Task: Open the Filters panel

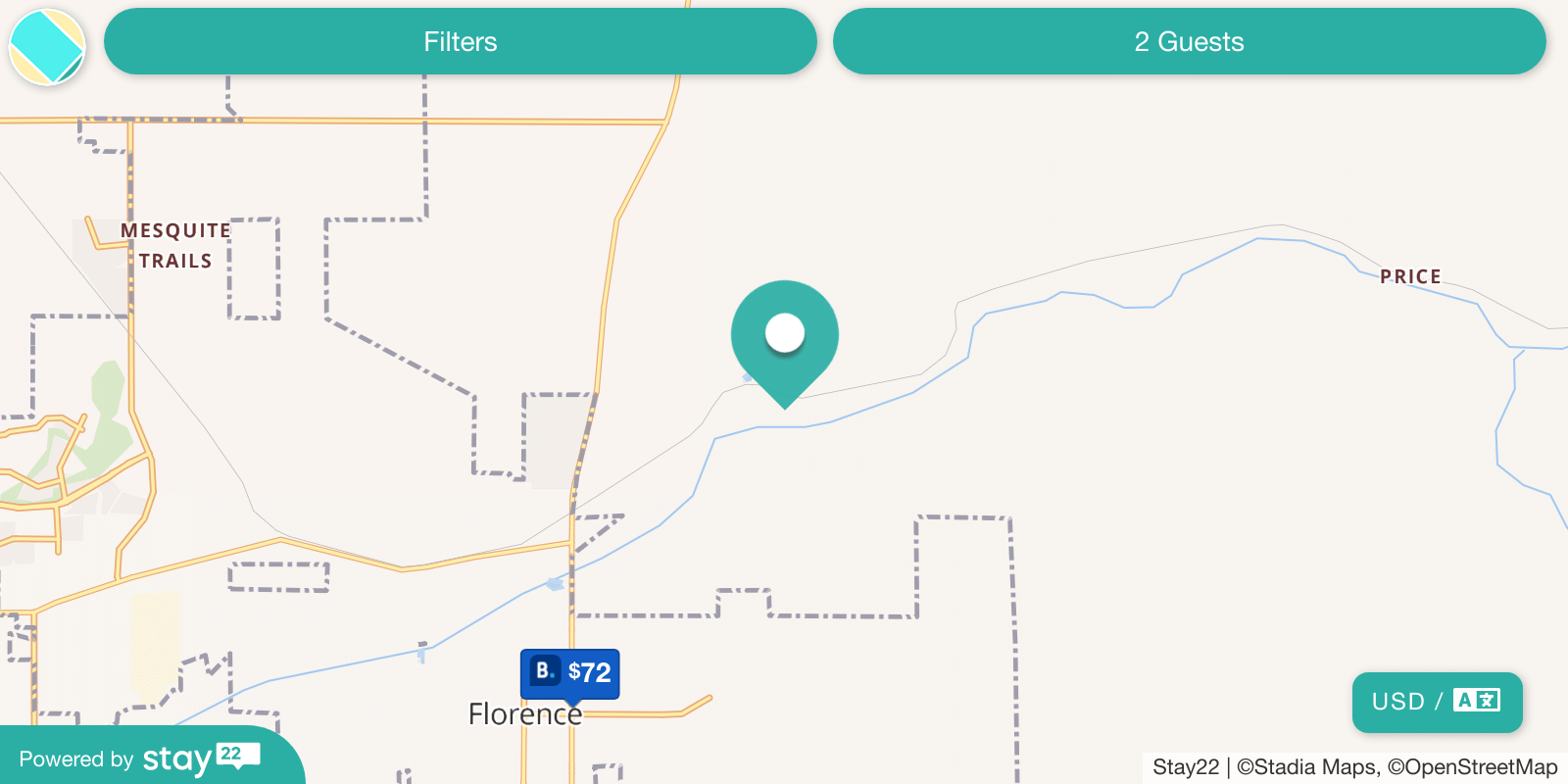Action: click(460, 42)
